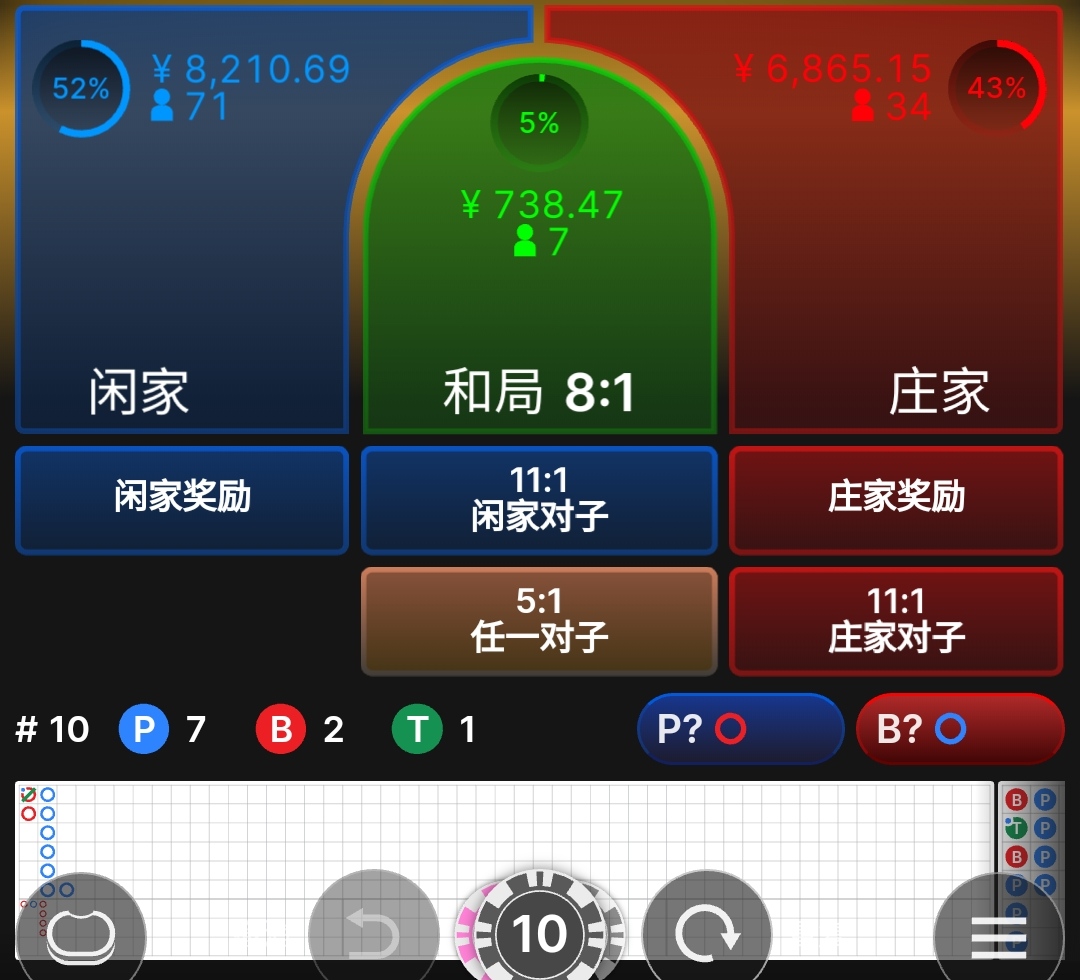Bet on 和局 8:1 tie

tap(539, 300)
